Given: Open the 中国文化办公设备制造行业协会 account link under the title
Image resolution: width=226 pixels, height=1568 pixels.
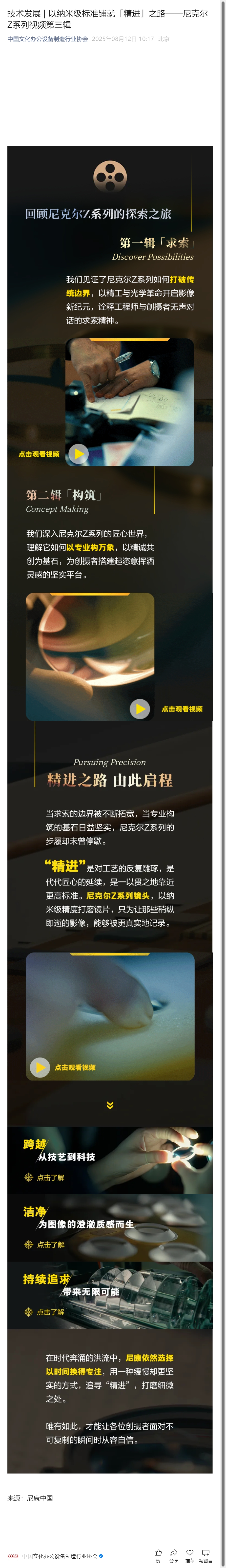Looking at the screenshot, I should (47, 39).
